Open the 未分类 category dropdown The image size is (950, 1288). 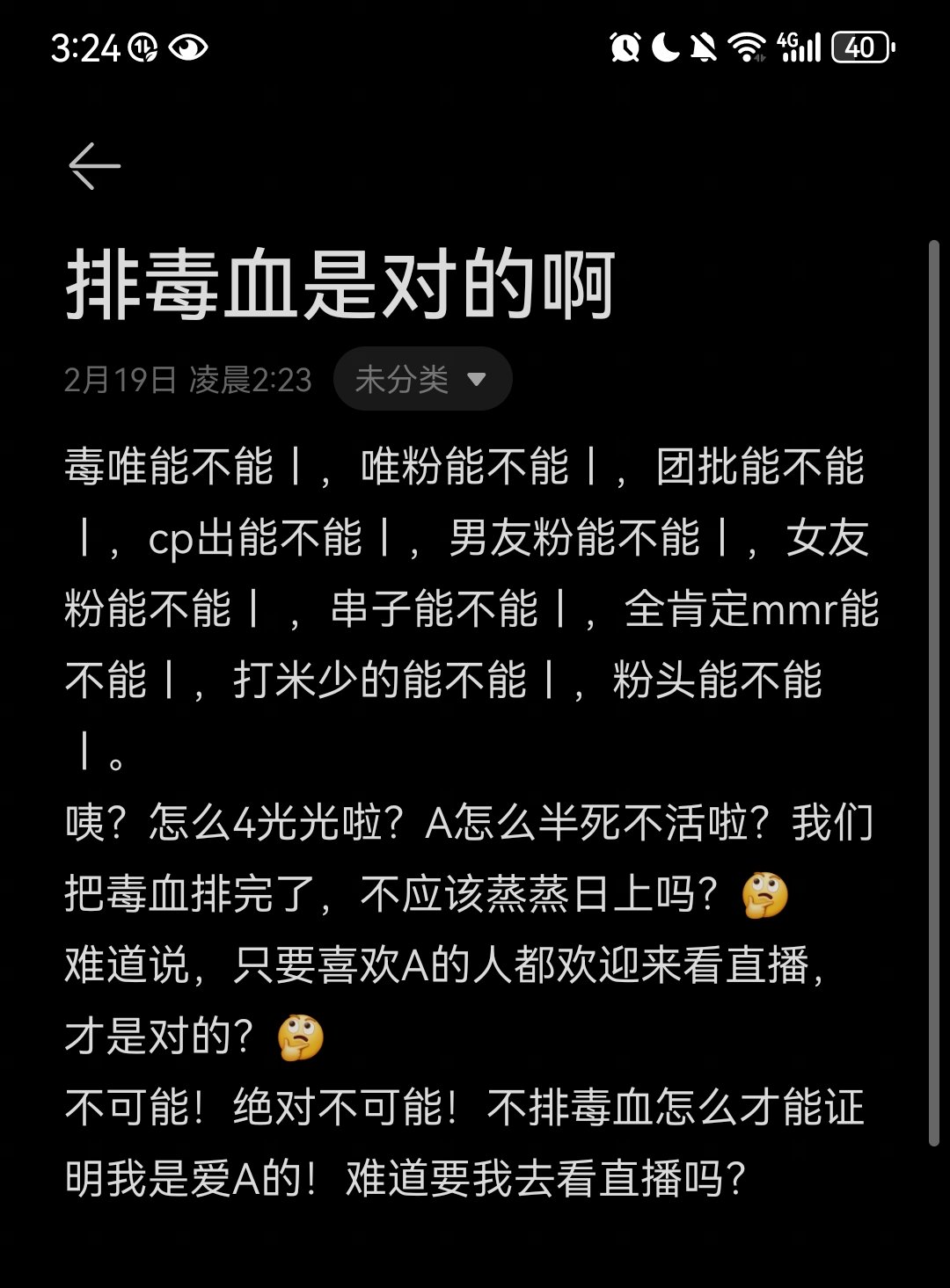[422, 379]
